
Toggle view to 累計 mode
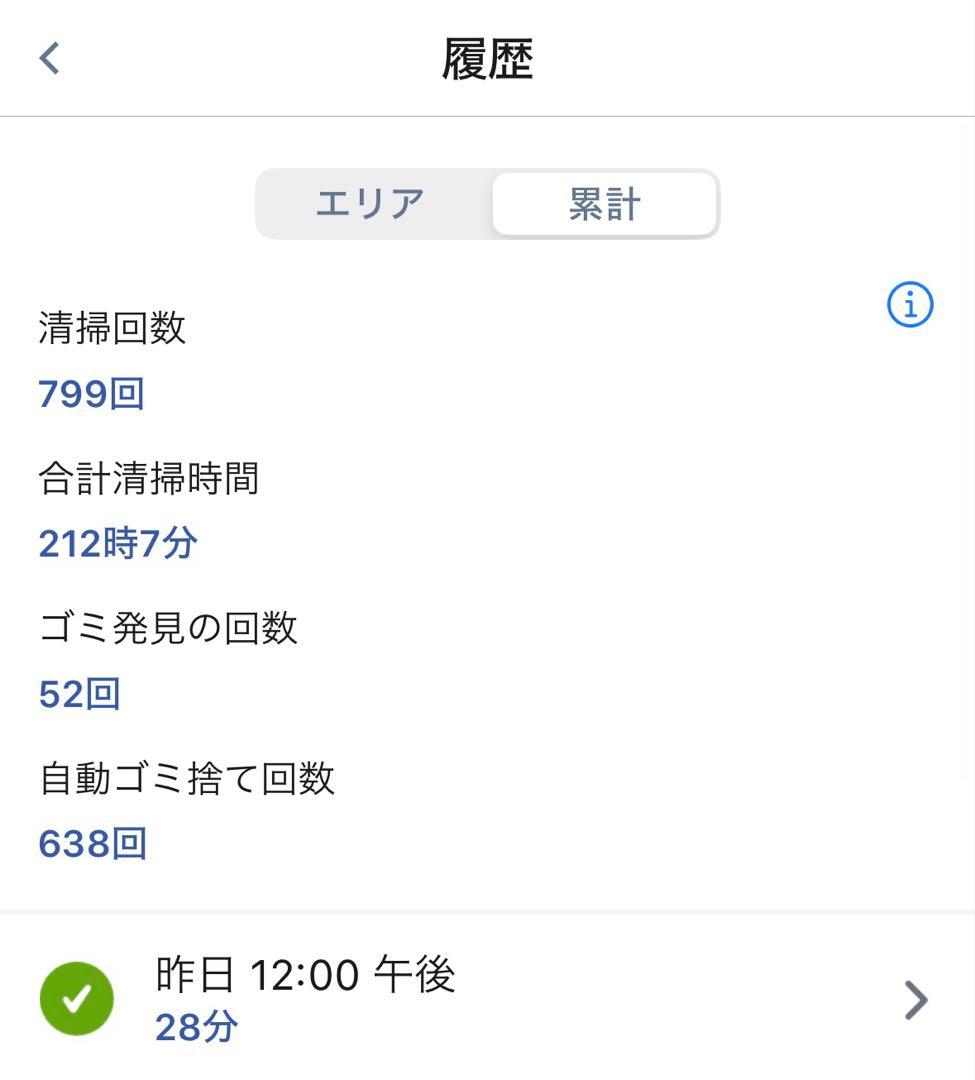pos(603,204)
